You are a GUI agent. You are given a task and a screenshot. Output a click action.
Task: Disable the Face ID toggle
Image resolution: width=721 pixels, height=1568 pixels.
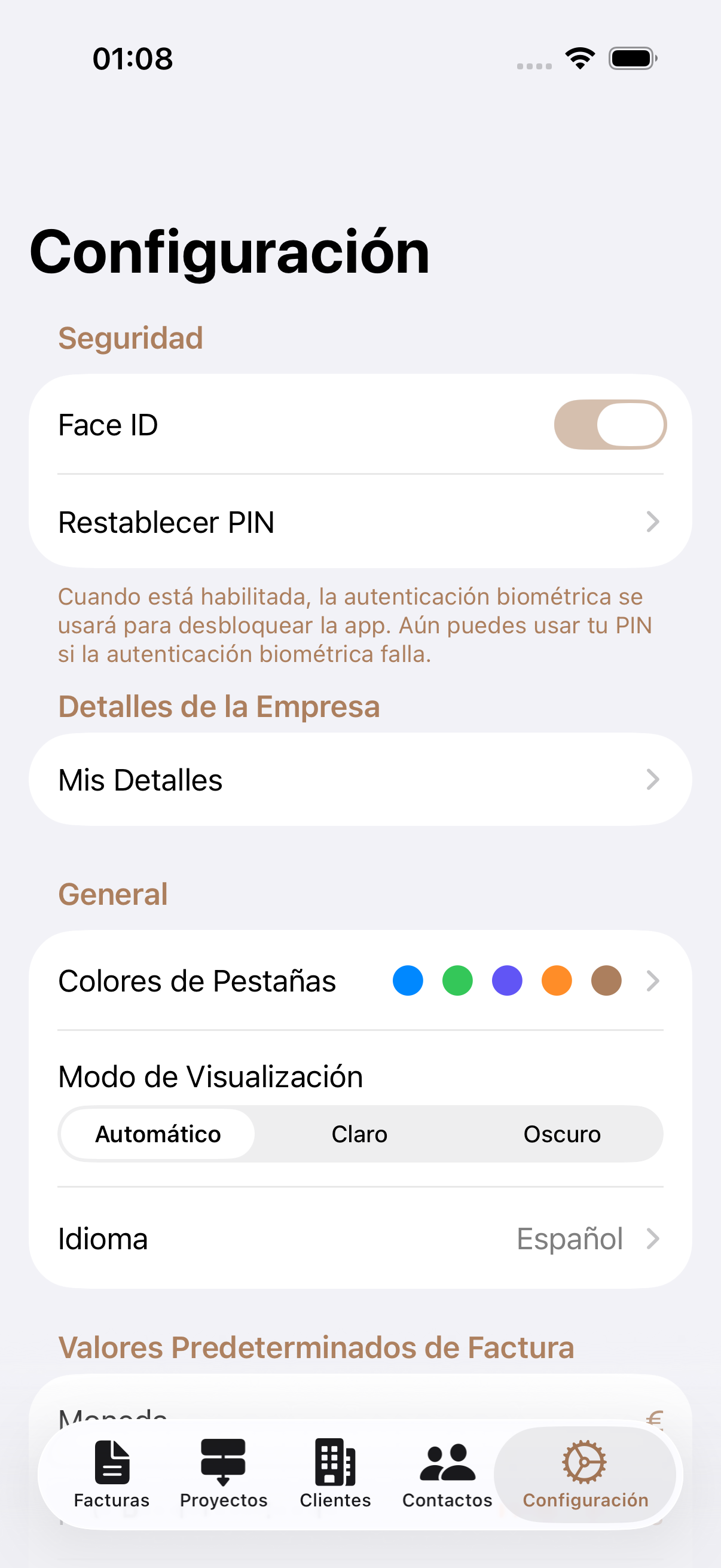click(610, 424)
